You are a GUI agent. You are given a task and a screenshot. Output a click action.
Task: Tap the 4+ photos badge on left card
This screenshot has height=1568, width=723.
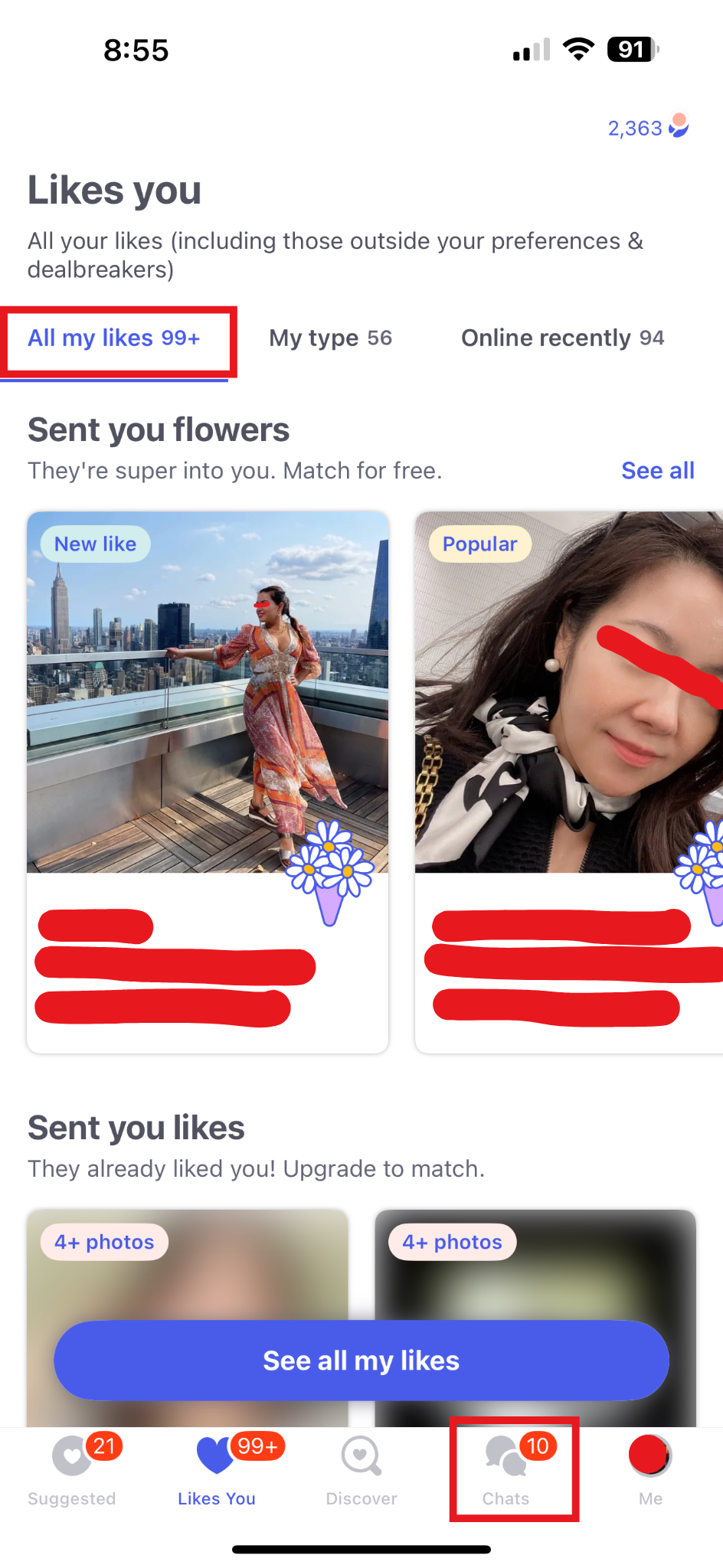tap(103, 1242)
